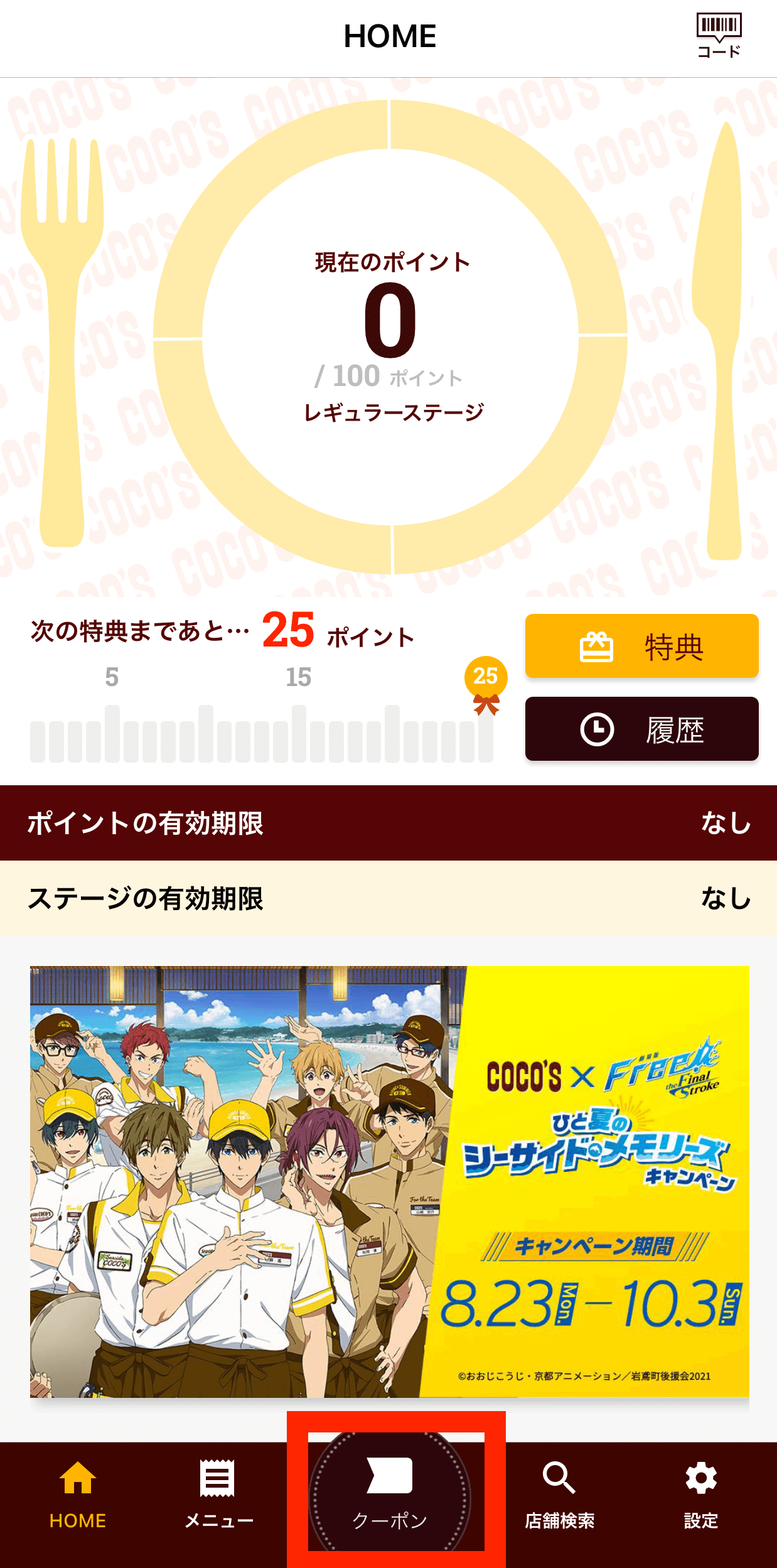Switch to 店舗検索 store search tab

click(559, 1495)
